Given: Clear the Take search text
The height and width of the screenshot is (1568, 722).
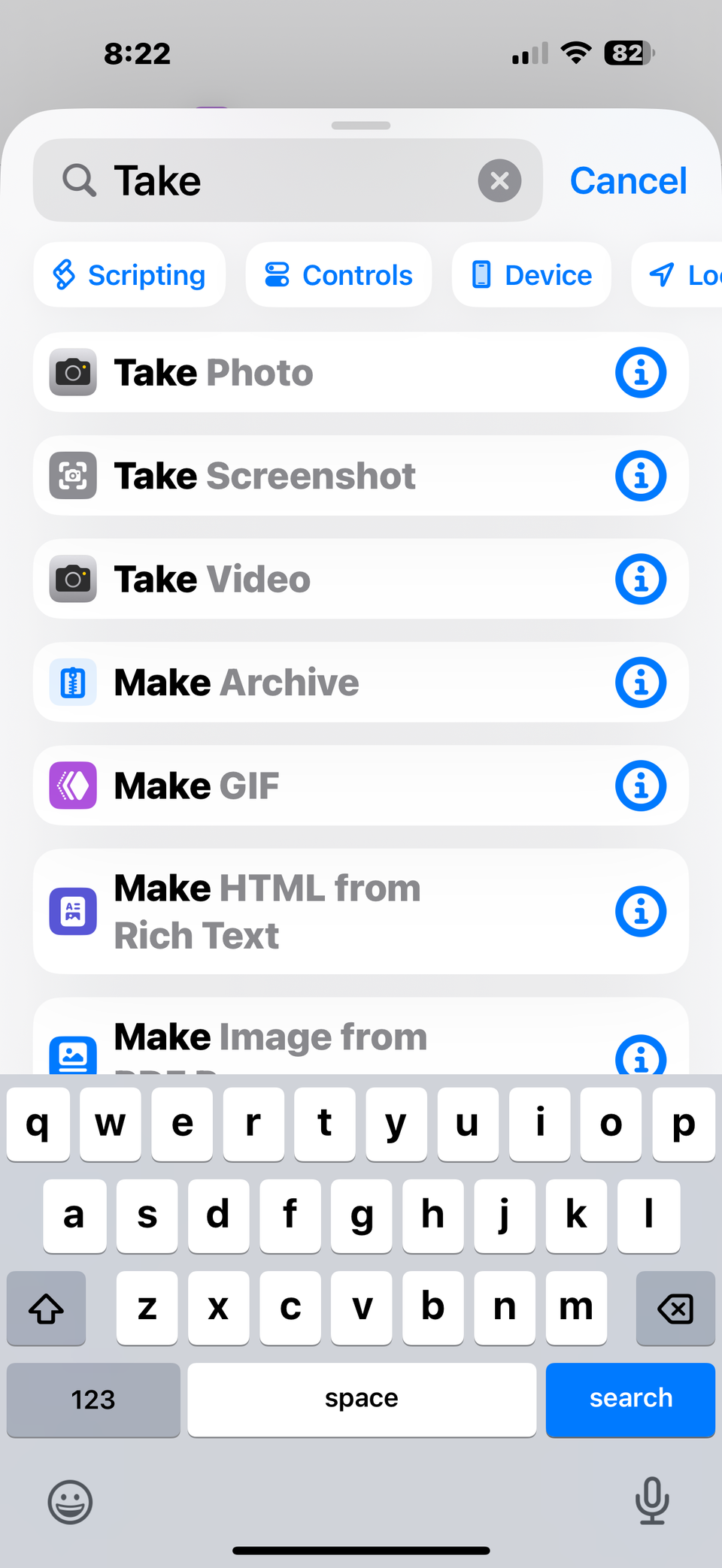Looking at the screenshot, I should click(x=499, y=180).
